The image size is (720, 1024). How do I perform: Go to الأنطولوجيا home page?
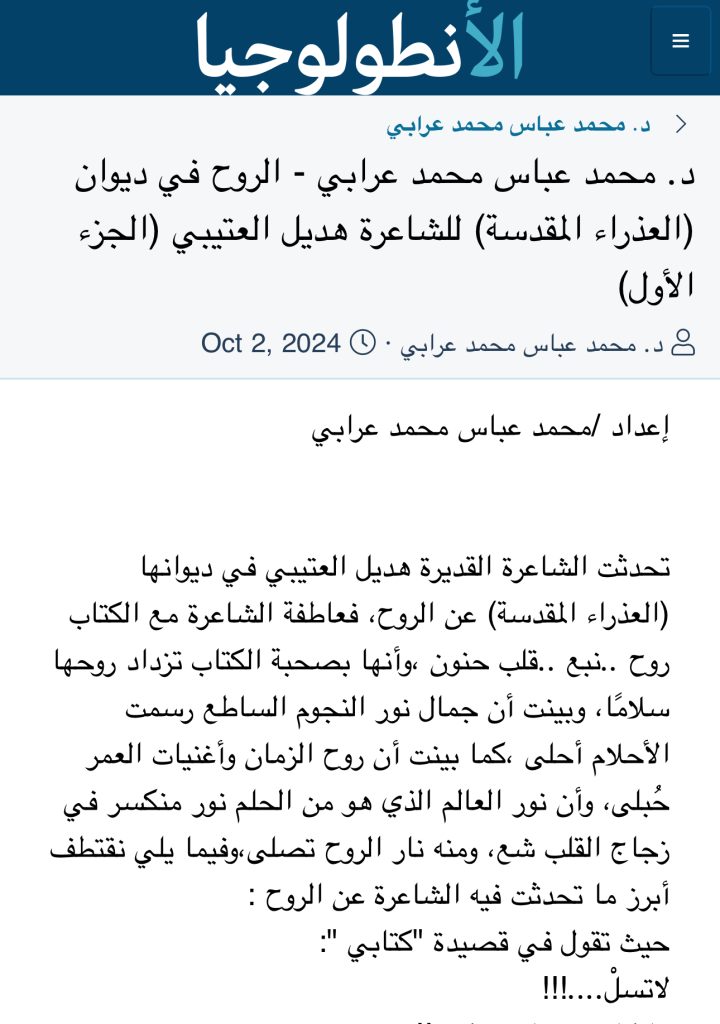(358, 47)
